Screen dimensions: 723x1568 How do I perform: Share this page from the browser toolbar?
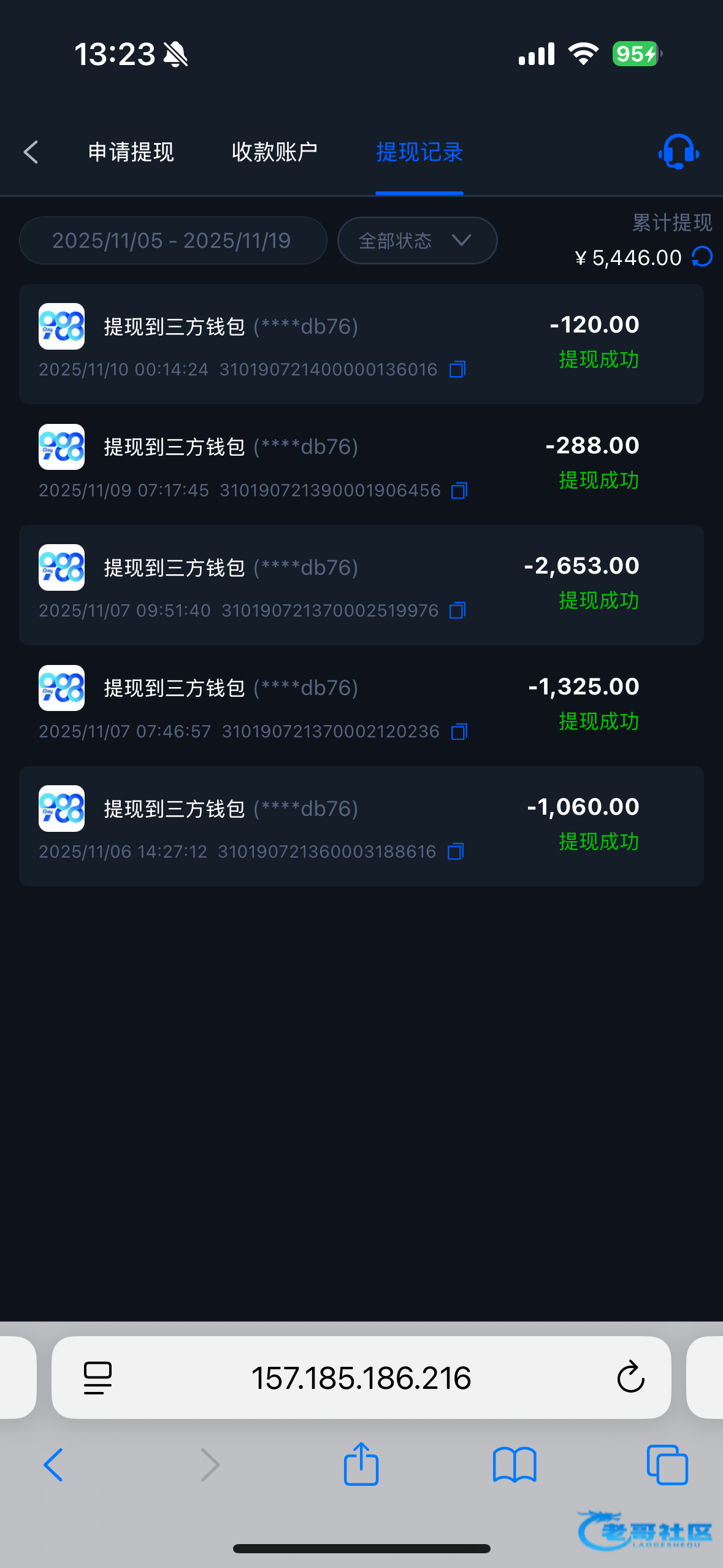[x=361, y=1464]
